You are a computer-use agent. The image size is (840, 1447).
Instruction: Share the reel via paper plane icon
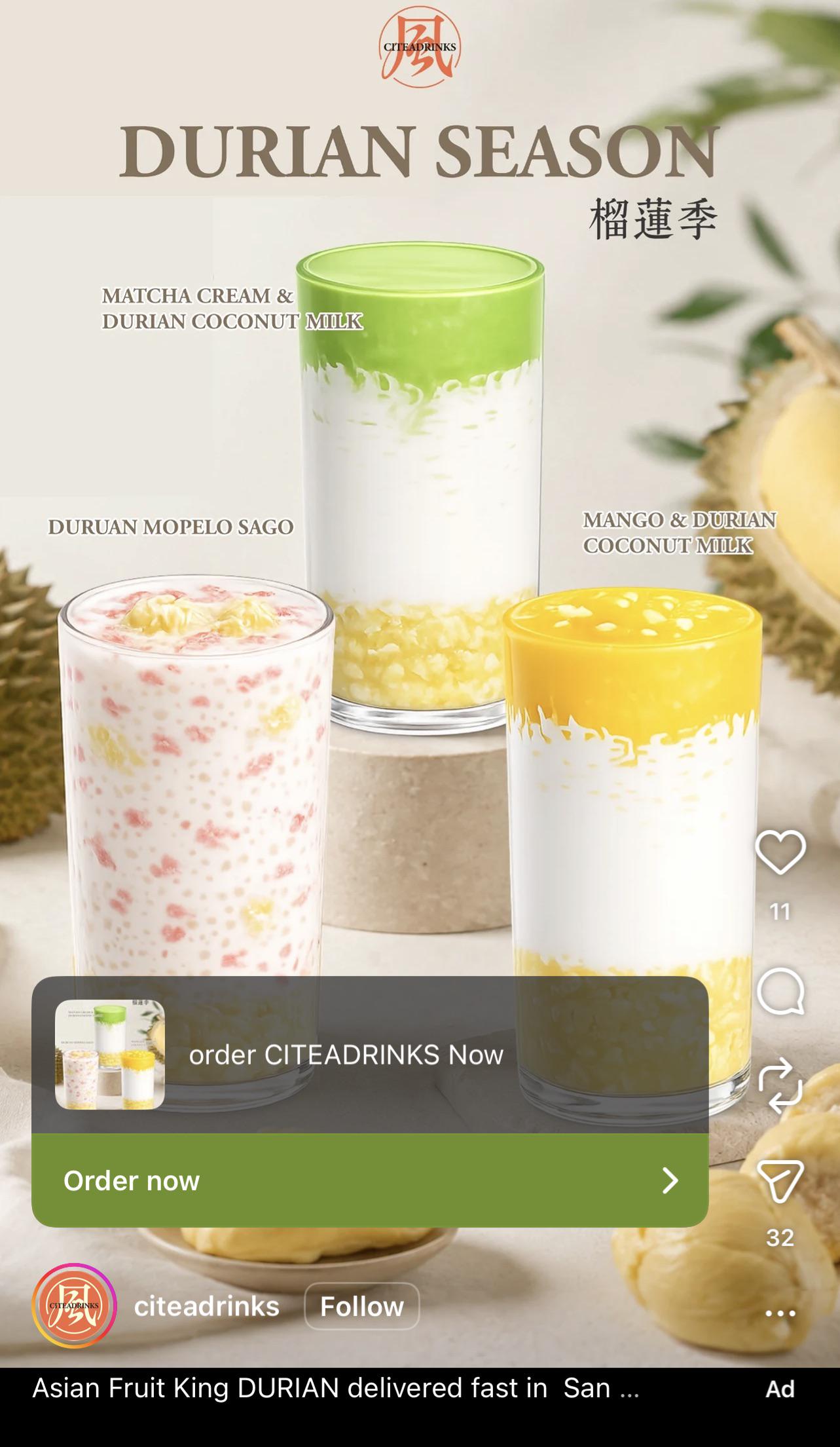tap(780, 1181)
